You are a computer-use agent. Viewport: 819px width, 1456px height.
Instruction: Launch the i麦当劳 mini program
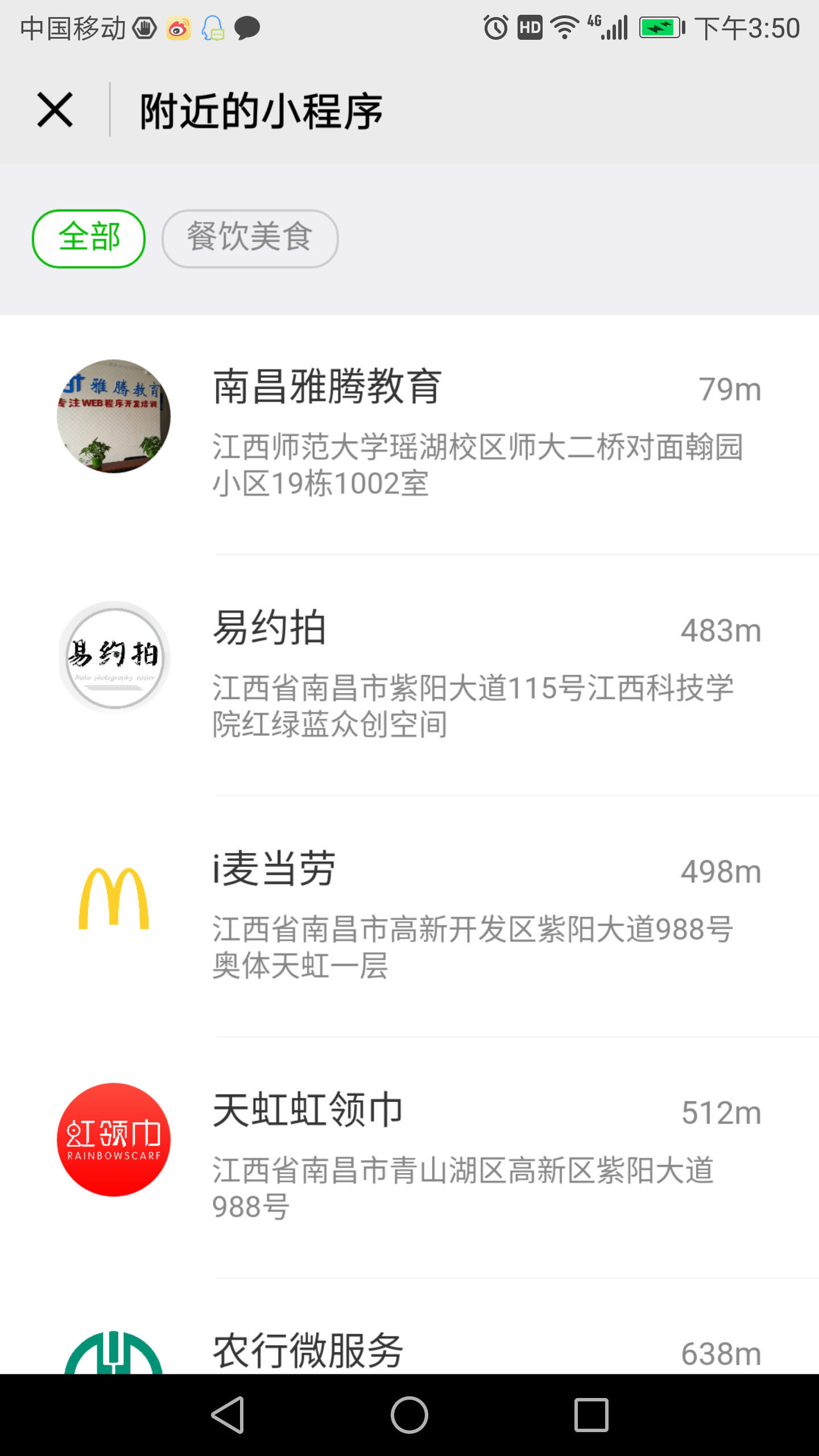[x=409, y=915]
